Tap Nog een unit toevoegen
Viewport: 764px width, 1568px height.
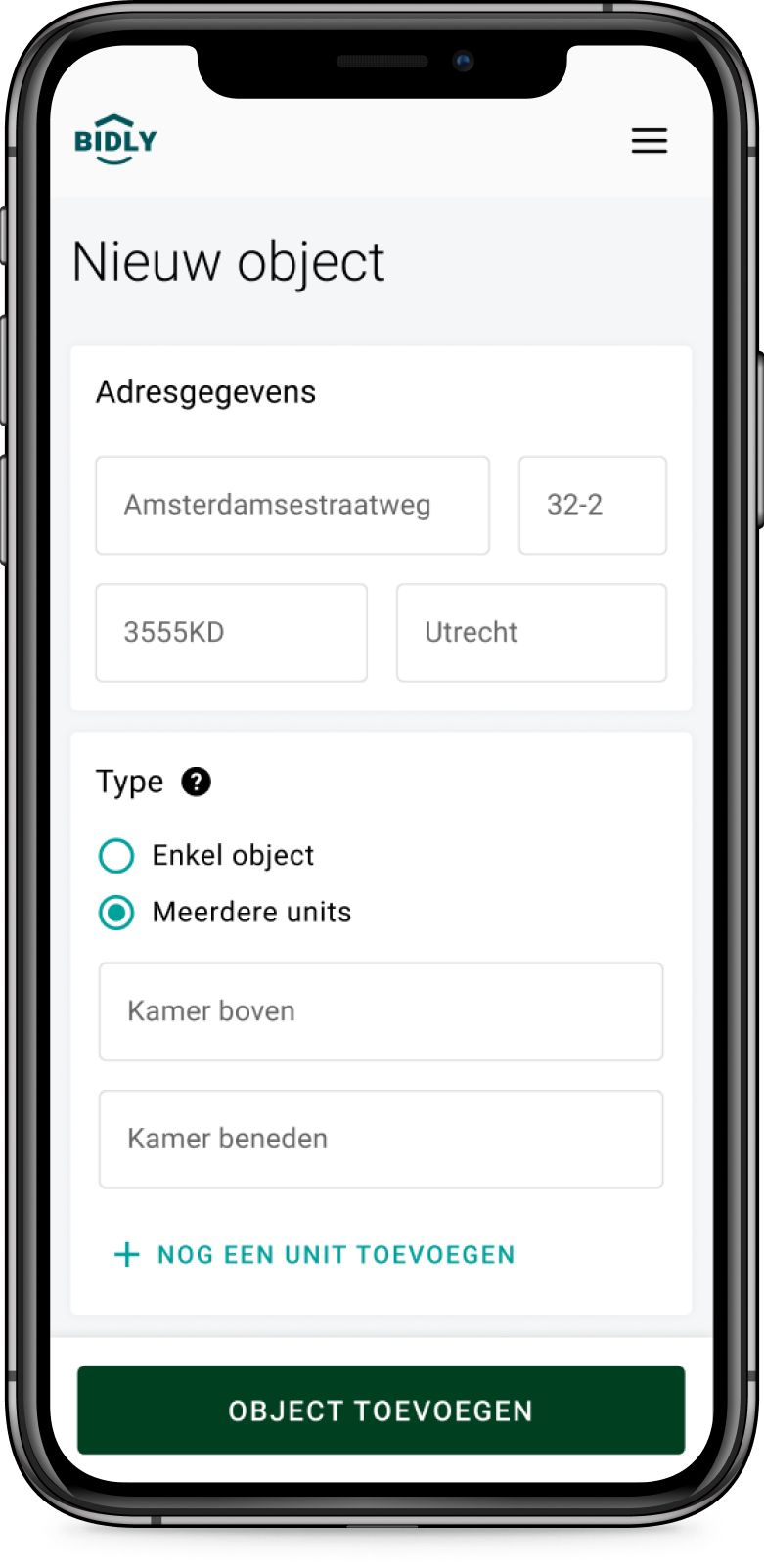click(315, 1255)
